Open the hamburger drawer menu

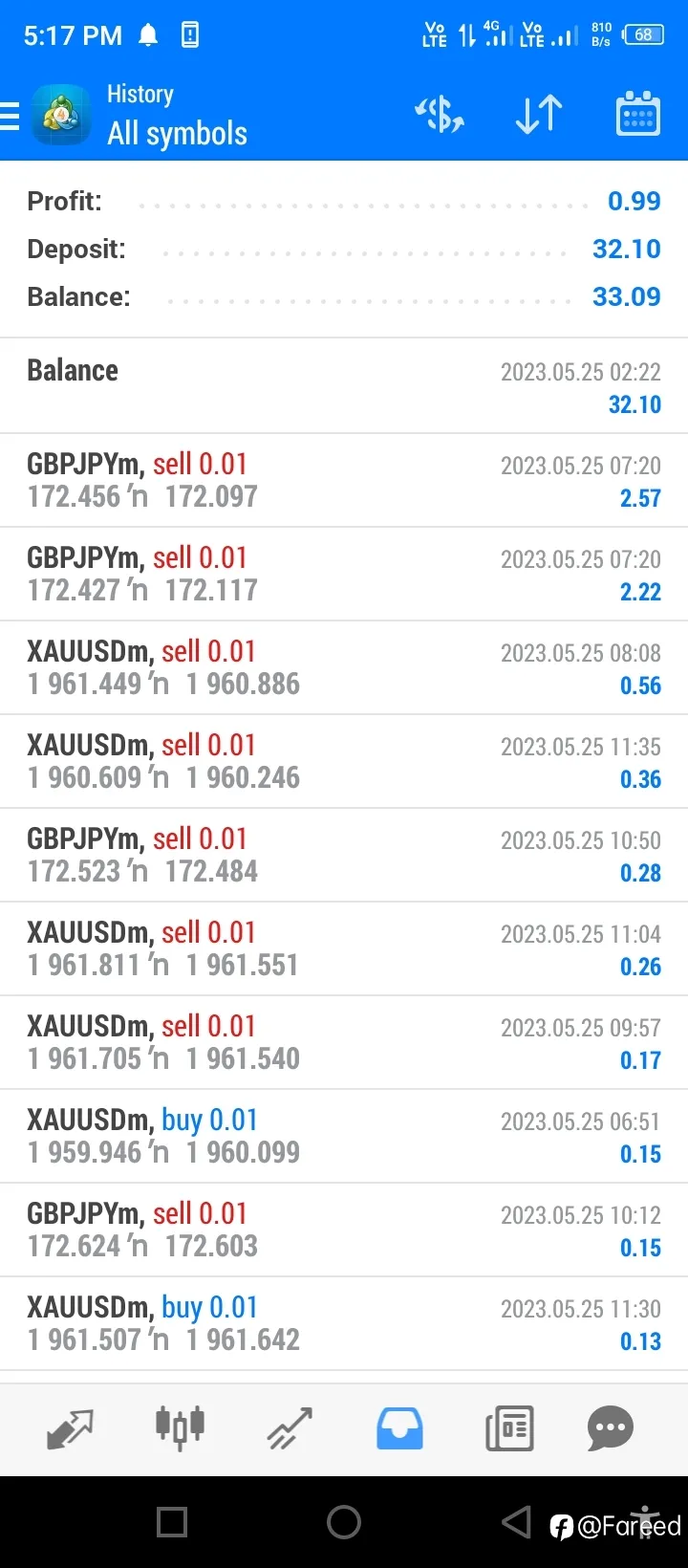[10, 116]
